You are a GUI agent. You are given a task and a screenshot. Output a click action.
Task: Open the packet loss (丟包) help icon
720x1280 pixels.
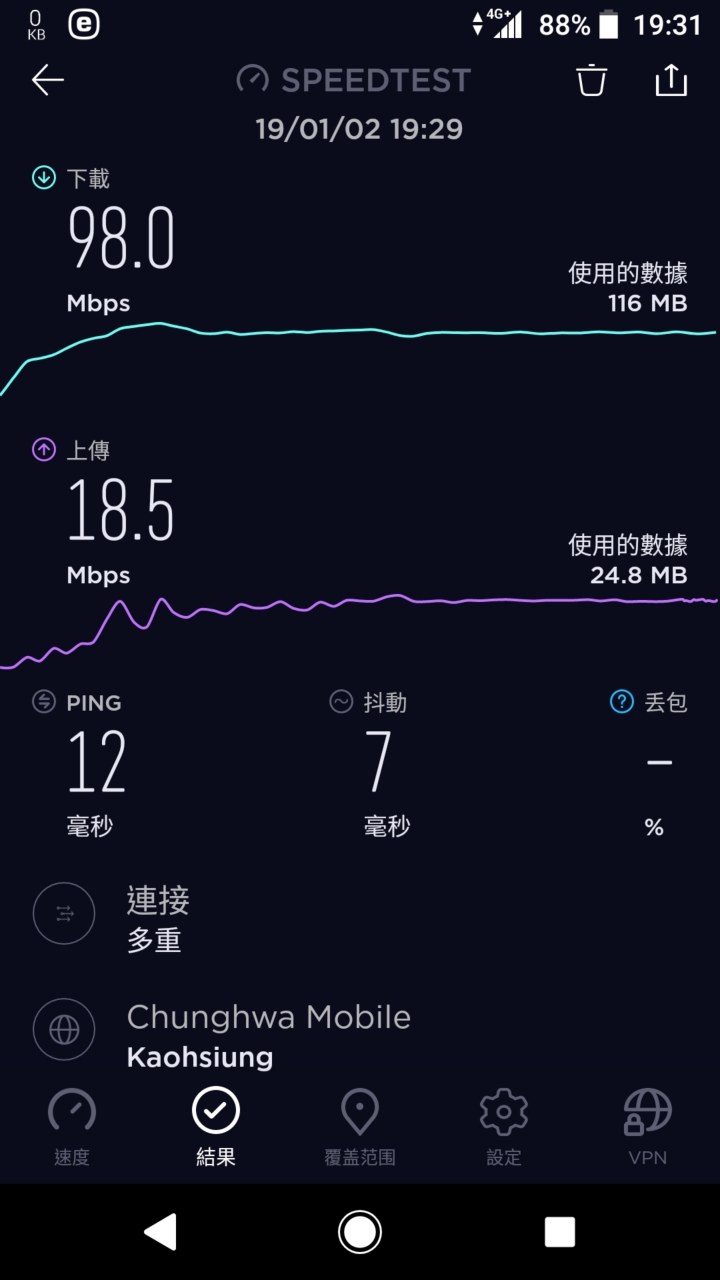click(622, 702)
